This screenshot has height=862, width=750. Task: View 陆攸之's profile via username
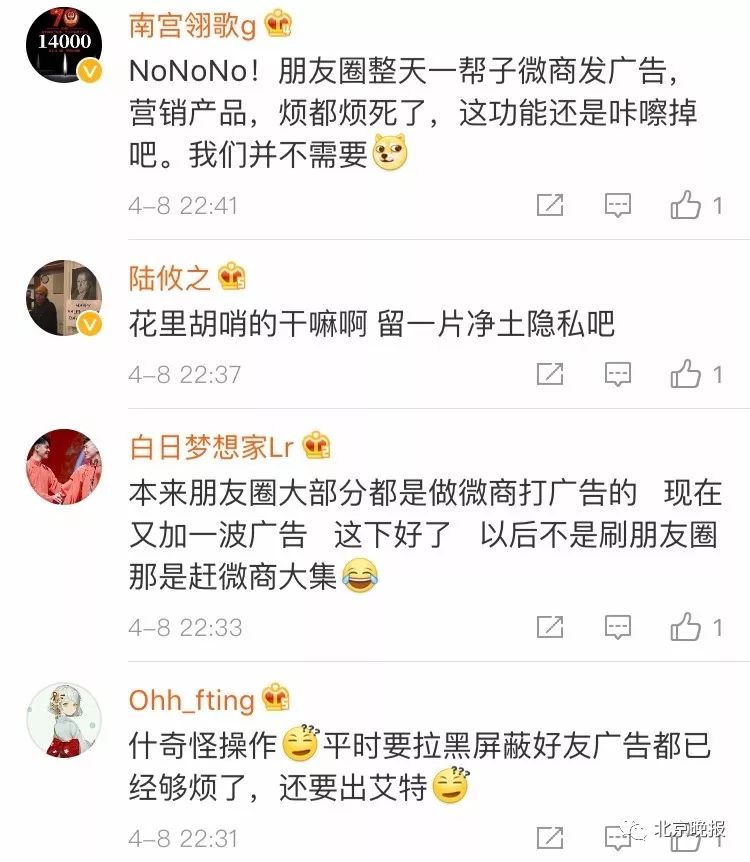point(170,277)
